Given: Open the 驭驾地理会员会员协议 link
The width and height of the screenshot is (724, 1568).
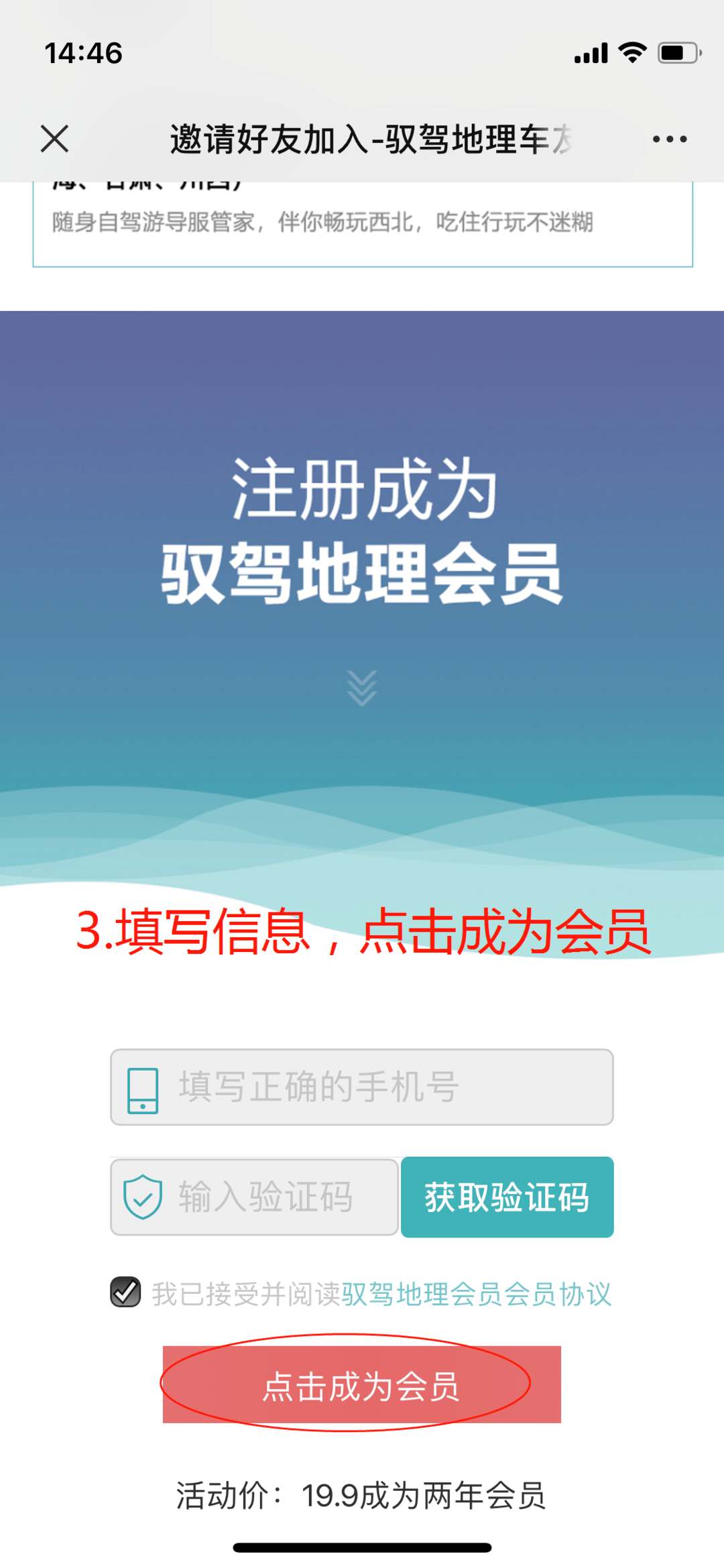Looking at the screenshot, I should (x=477, y=1294).
